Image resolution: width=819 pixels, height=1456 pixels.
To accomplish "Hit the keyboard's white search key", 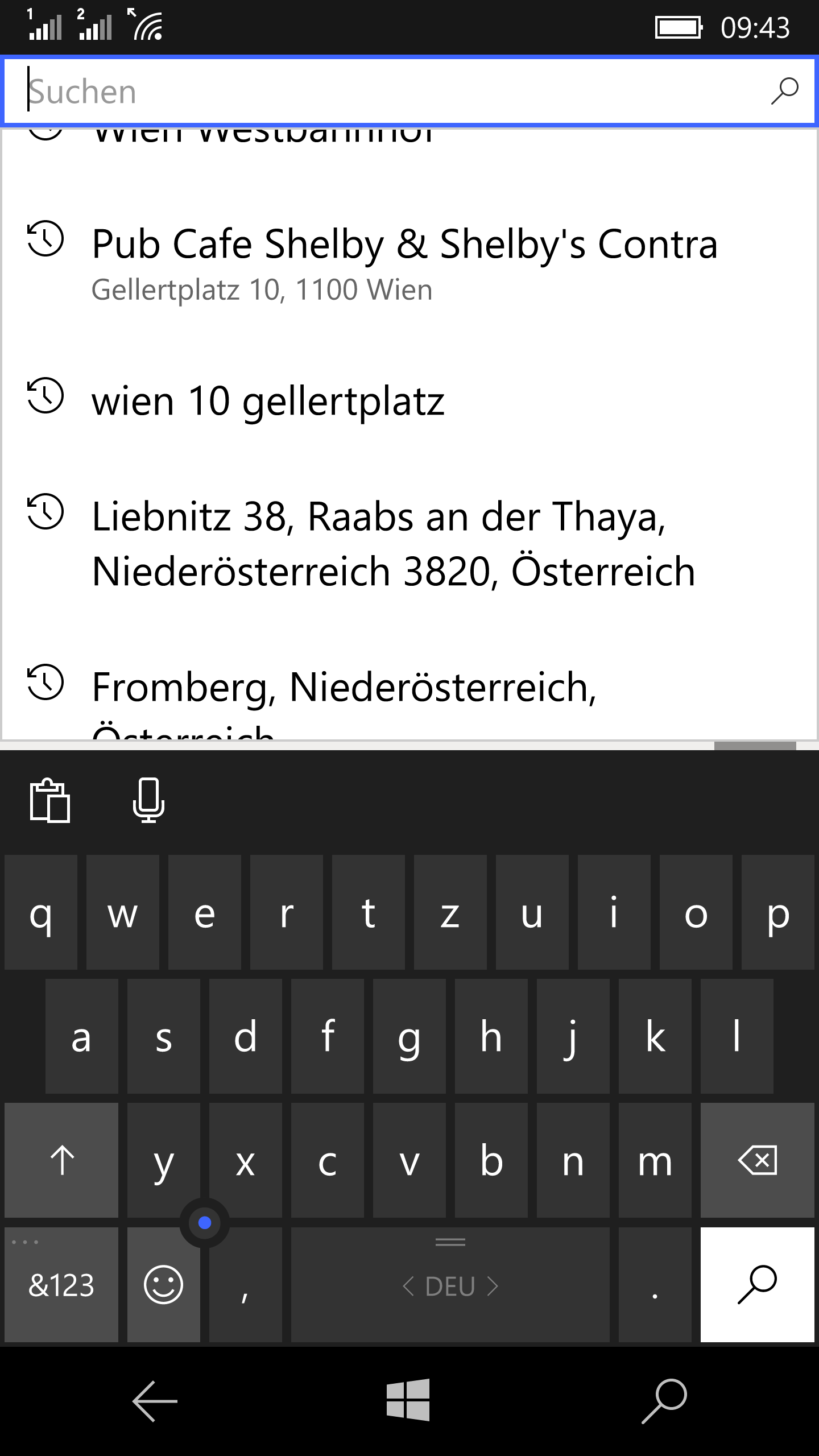I will (x=757, y=1285).
